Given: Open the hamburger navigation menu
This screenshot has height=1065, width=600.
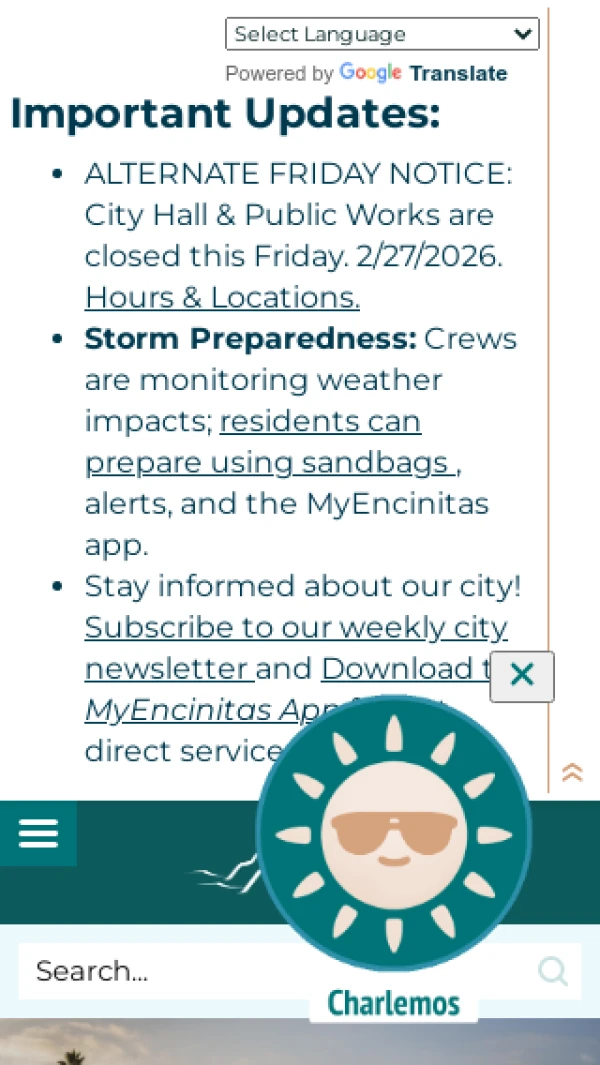Looking at the screenshot, I should pos(38,833).
